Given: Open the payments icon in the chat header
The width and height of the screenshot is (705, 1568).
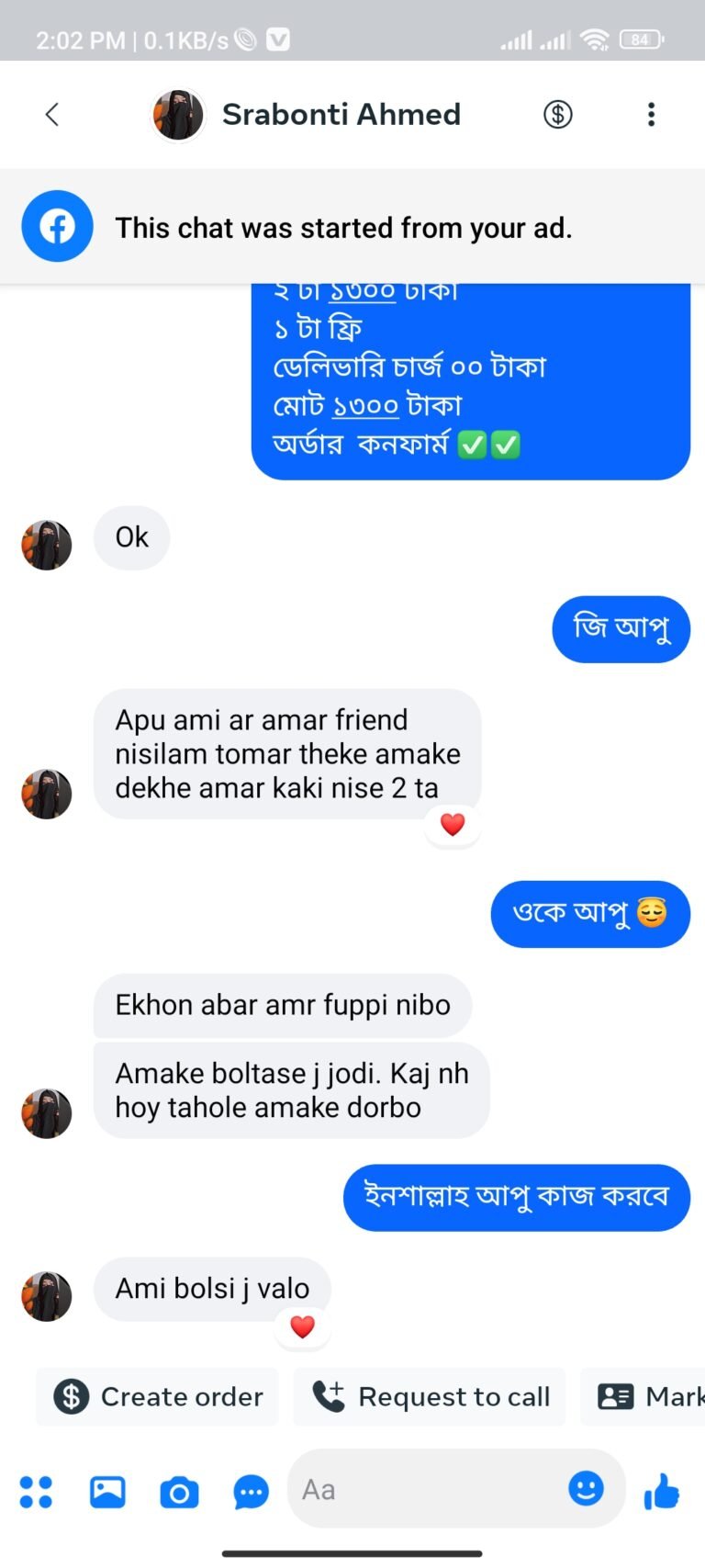Looking at the screenshot, I should coord(557,114).
